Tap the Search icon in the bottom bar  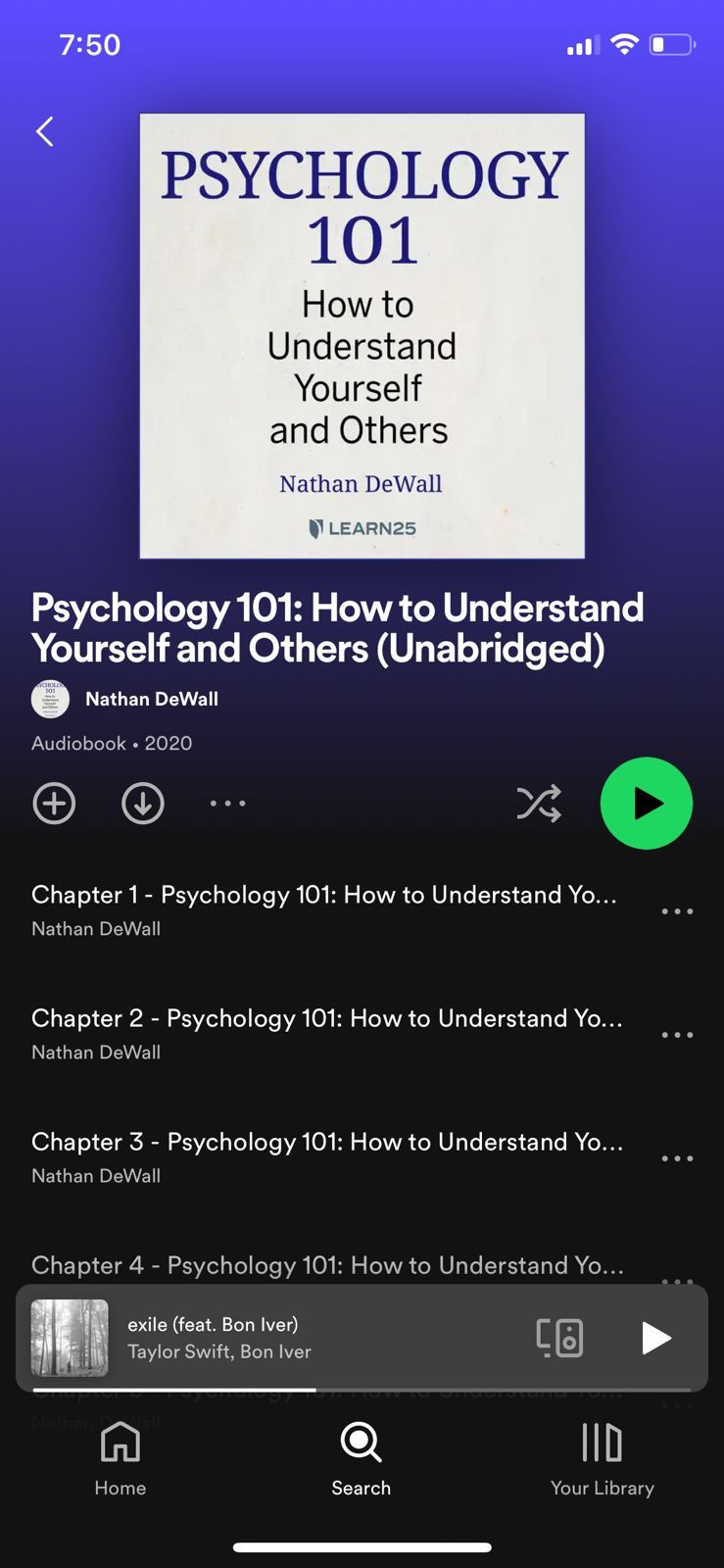click(361, 1443)
